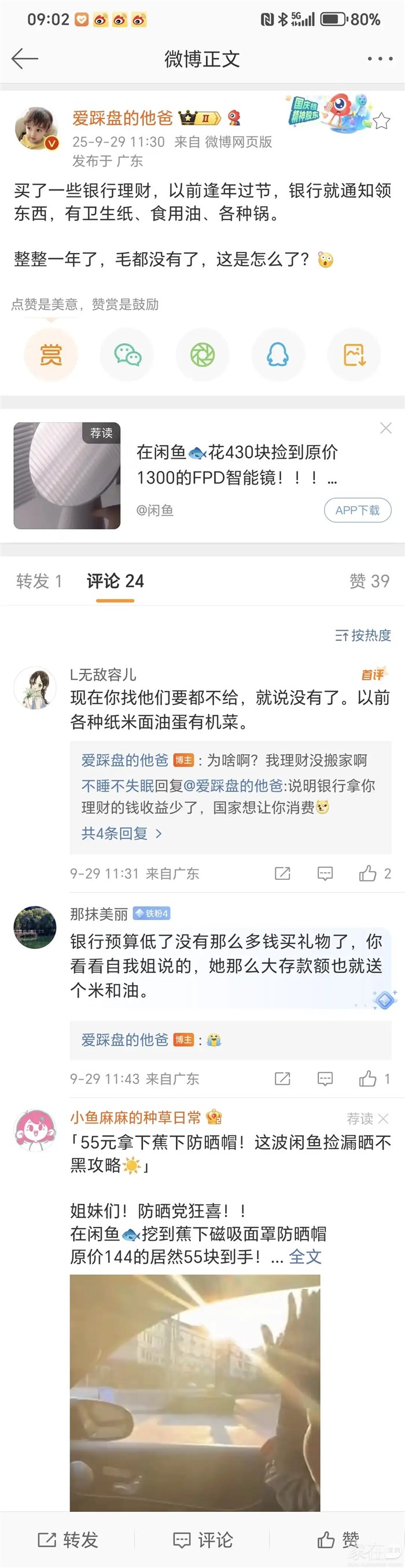Viewport: 405px width, 1568px height.
Task: Change comment sorting via 按热度
Action: tap(363, 635)
